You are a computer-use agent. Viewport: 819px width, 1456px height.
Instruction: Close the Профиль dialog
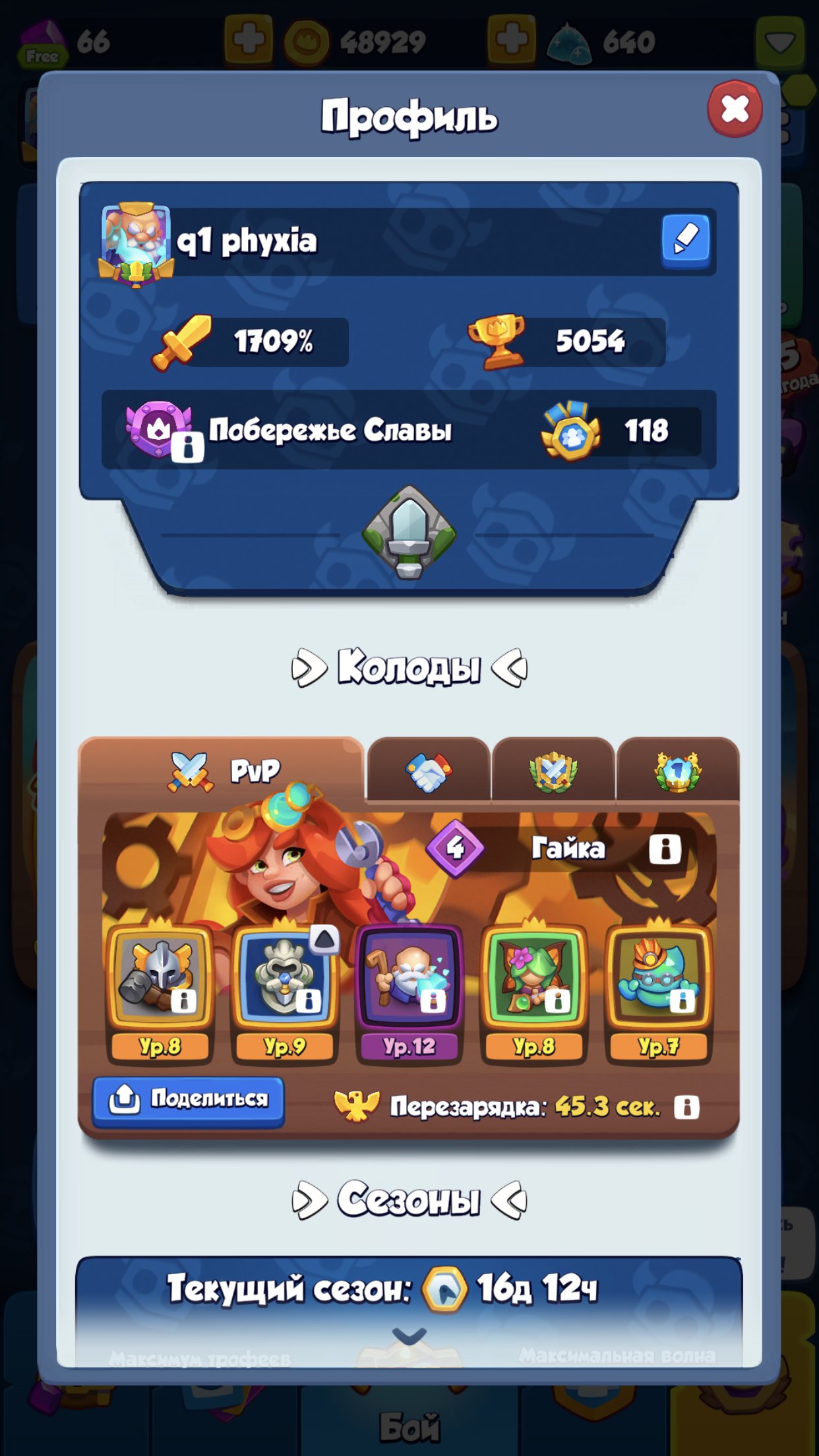(x=734, y=109)
